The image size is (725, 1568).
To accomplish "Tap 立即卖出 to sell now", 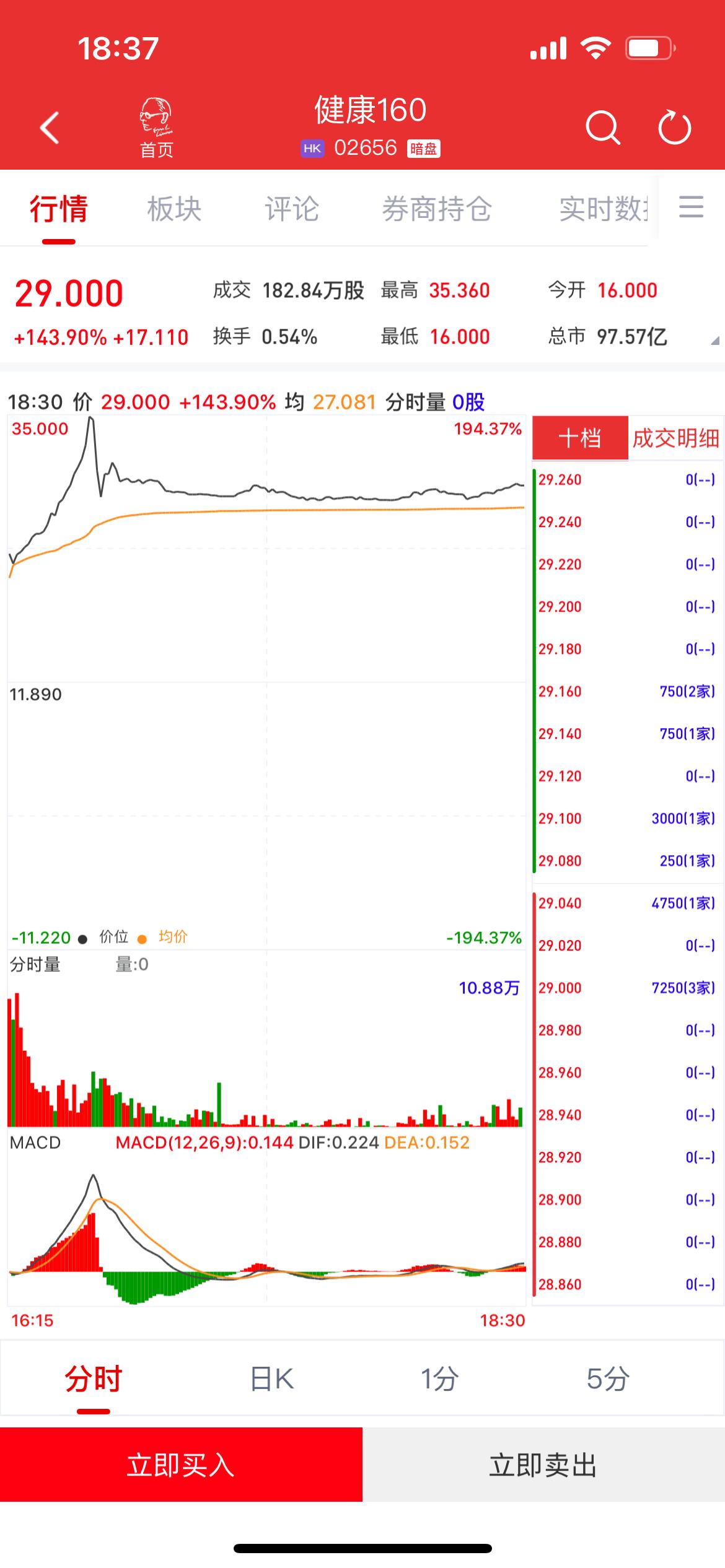I will pyautogui.click(x=543, y=1465).
